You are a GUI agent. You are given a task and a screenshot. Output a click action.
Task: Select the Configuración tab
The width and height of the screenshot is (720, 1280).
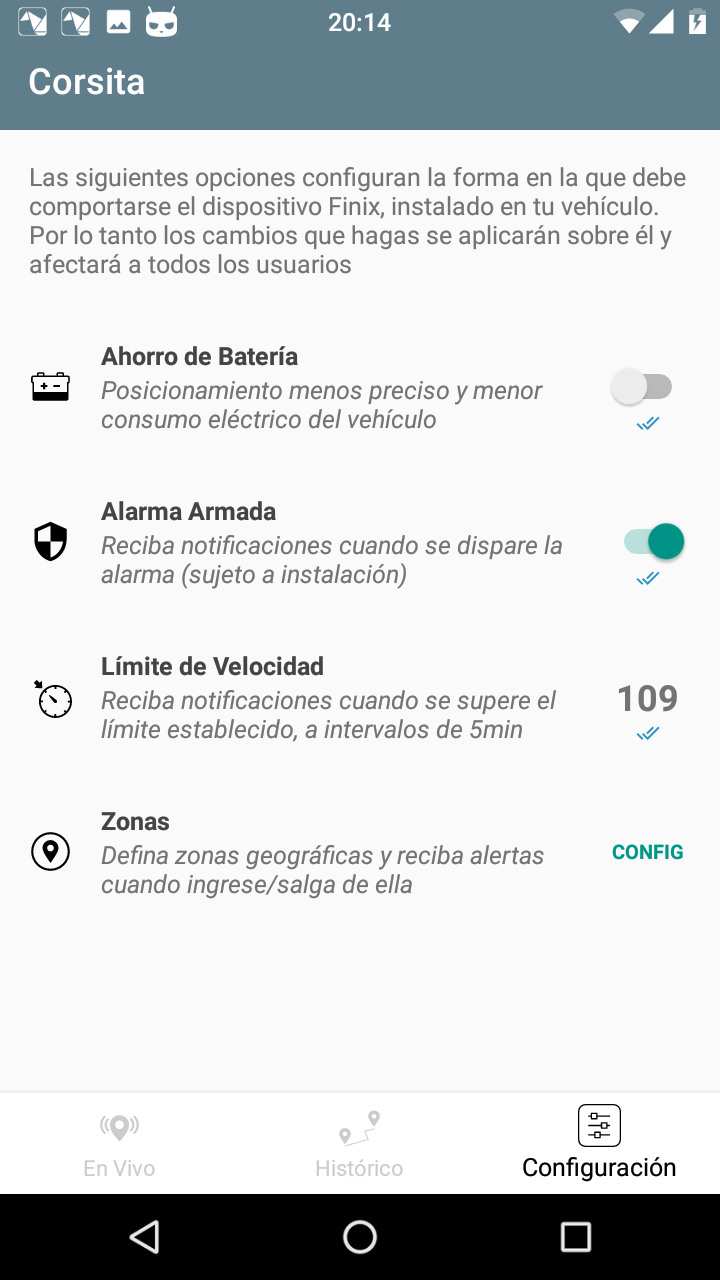[600, 1143]
